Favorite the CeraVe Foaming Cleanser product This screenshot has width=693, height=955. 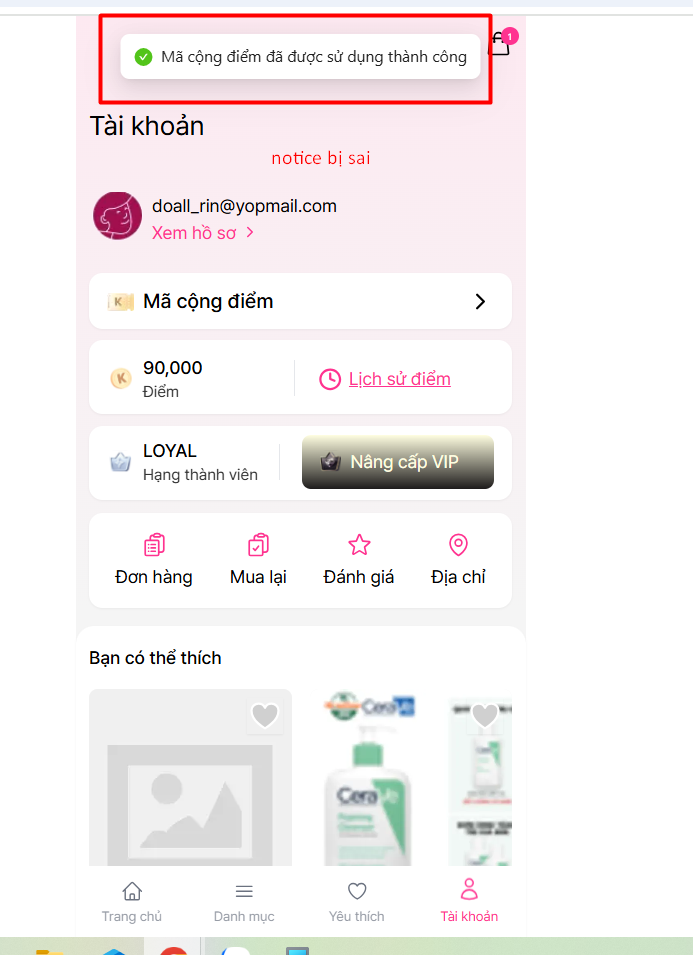485,716
